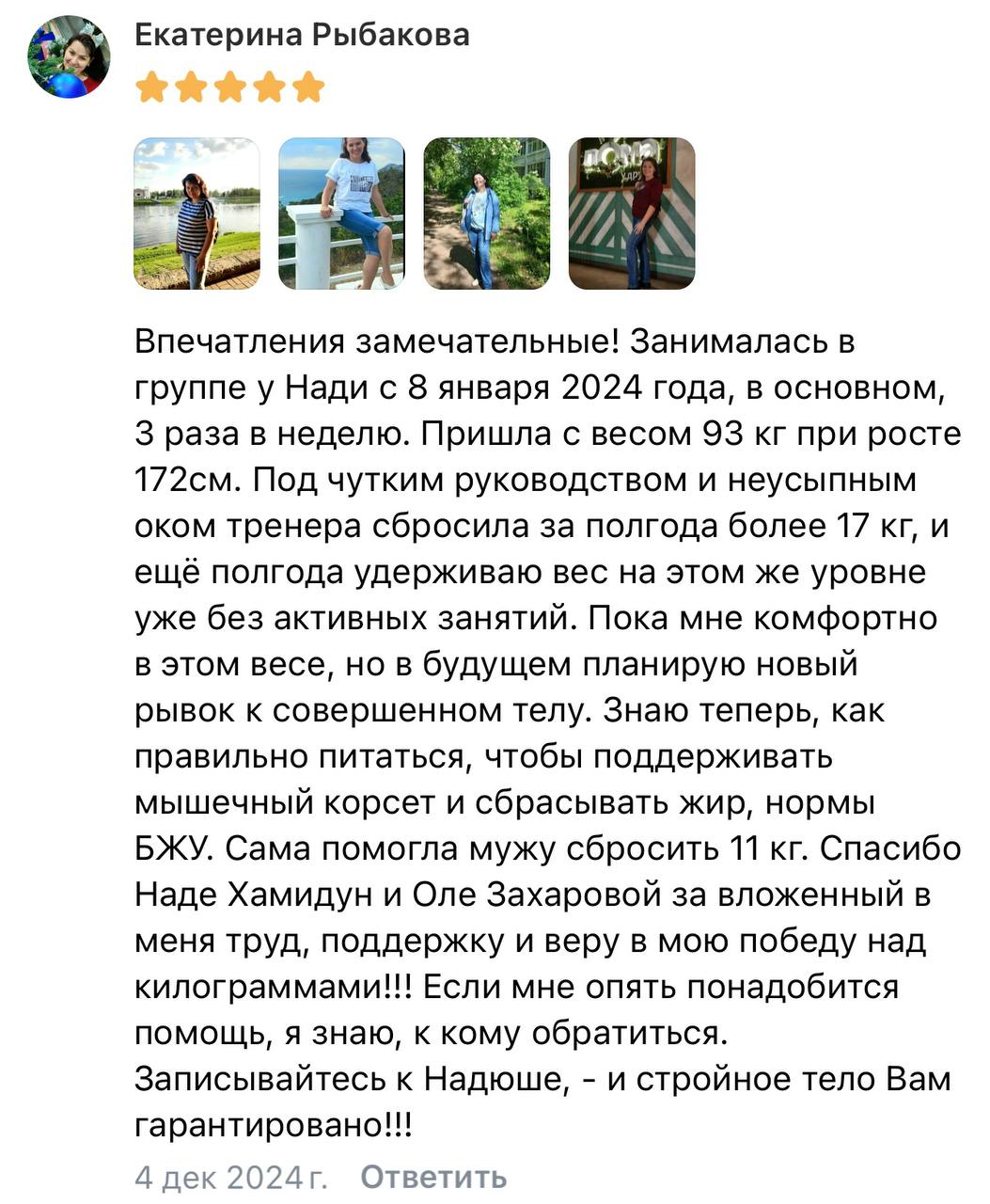
Task: Open Екатерина Рыбакова's profile avatar
Action: click(68, 57)
